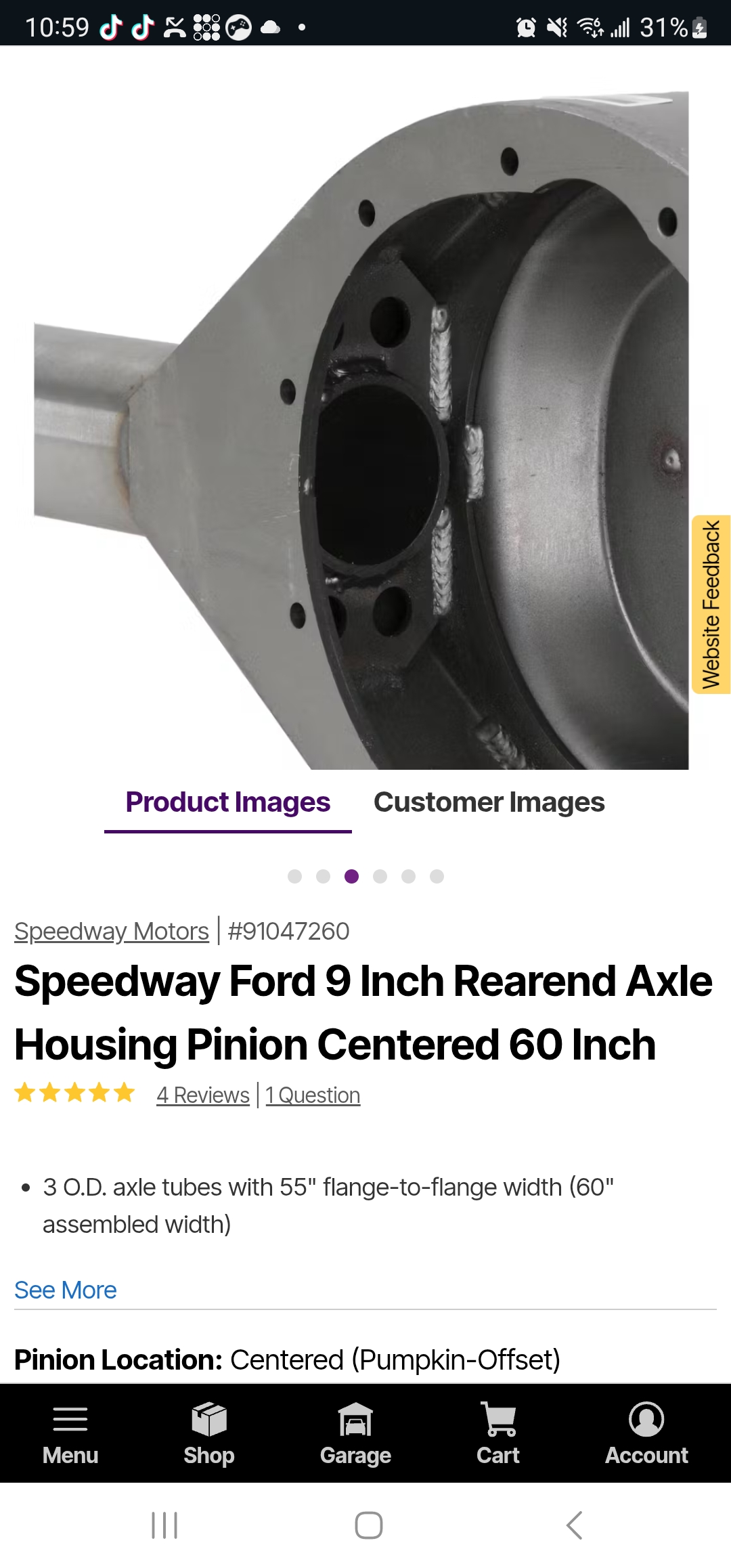Jump to the last image indicator dot
The image size is (731, 1568).
[x=437, y=877]
